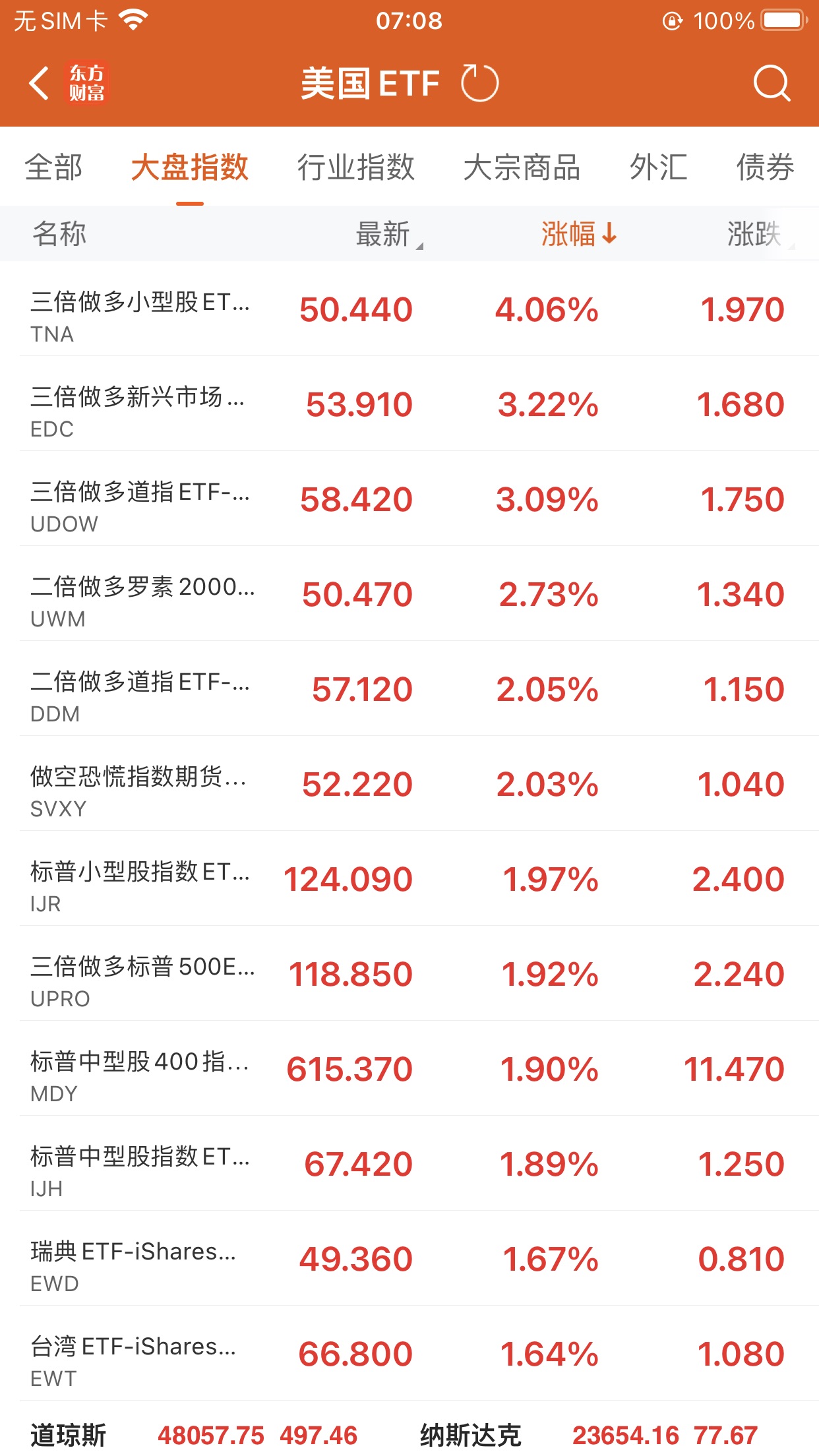This screenshot has height=1456, width=819.
Task: View the IJR ETF quote
Action: coord(409,880)
